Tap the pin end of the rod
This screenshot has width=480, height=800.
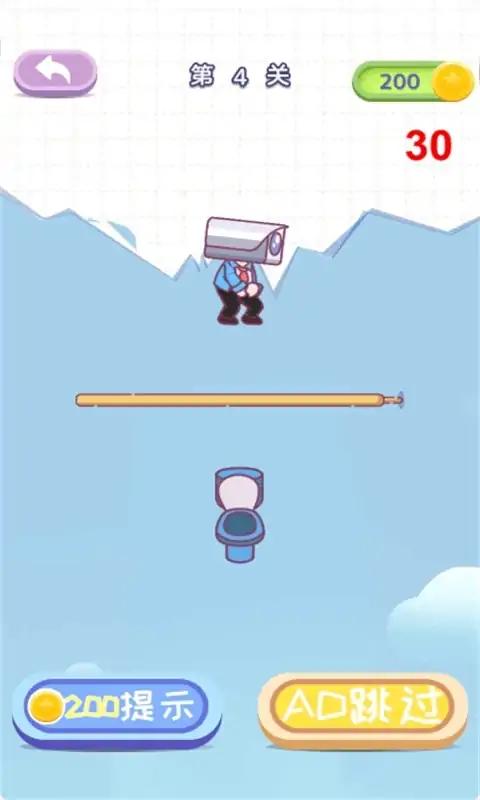[394, 399]
